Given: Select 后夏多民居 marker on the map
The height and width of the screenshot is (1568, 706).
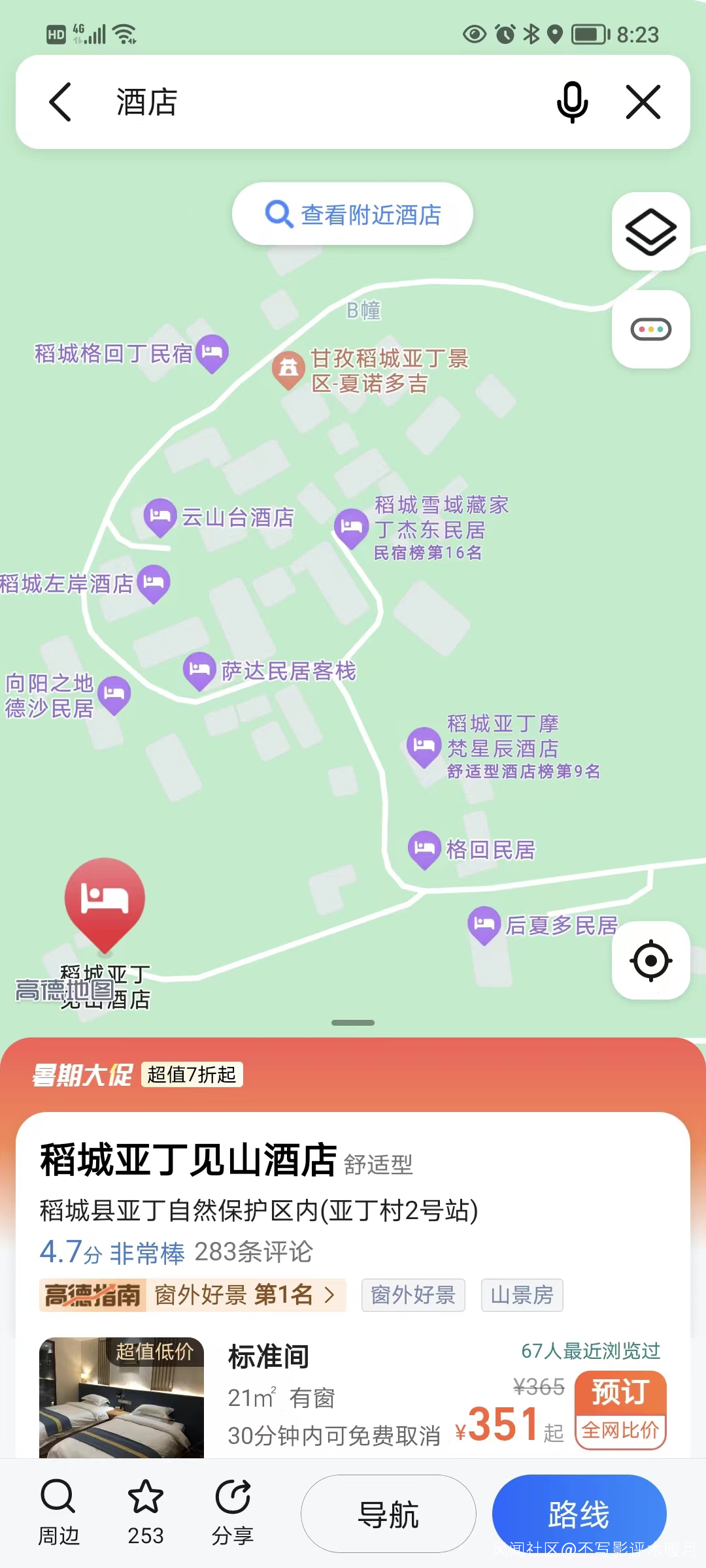Looking at the screenshot, I should click(x=484, y=924).
